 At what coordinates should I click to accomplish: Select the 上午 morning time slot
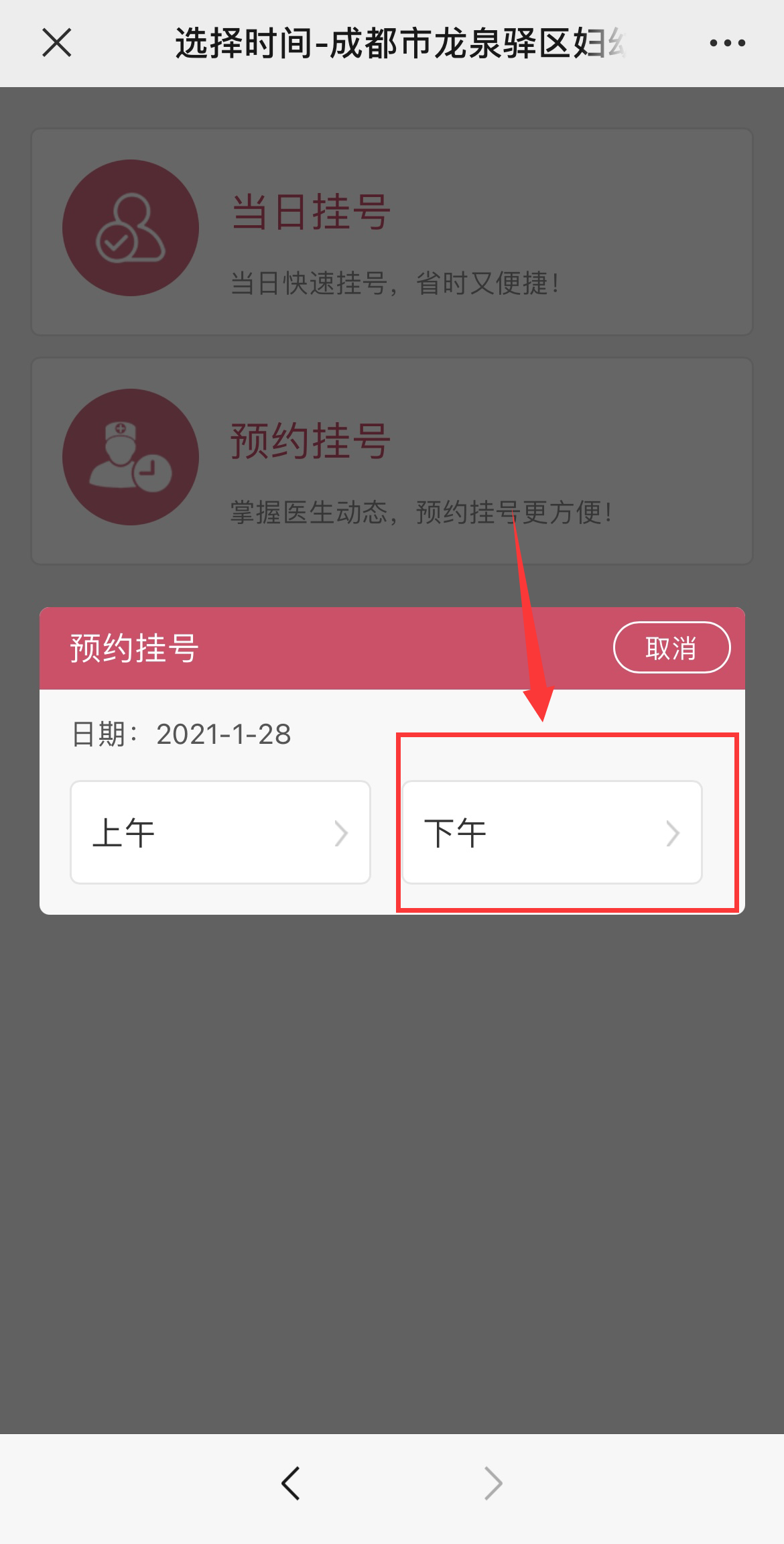point(220,832)
